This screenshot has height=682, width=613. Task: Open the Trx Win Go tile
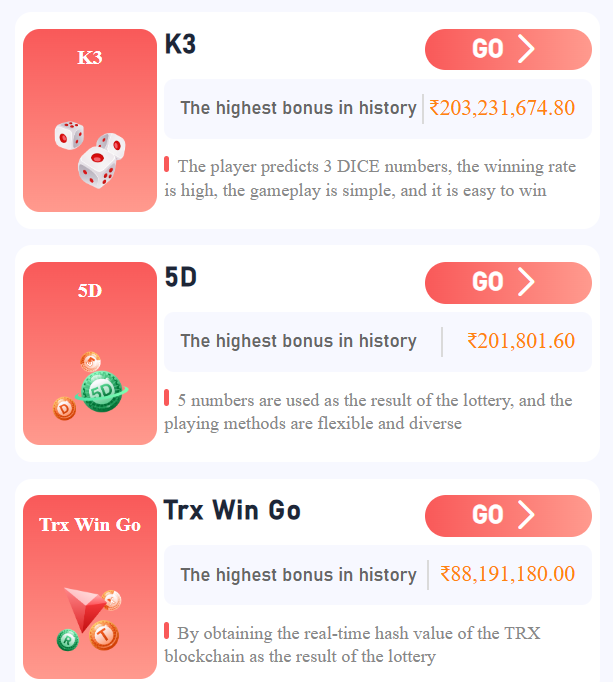click(x=90, y=587)
